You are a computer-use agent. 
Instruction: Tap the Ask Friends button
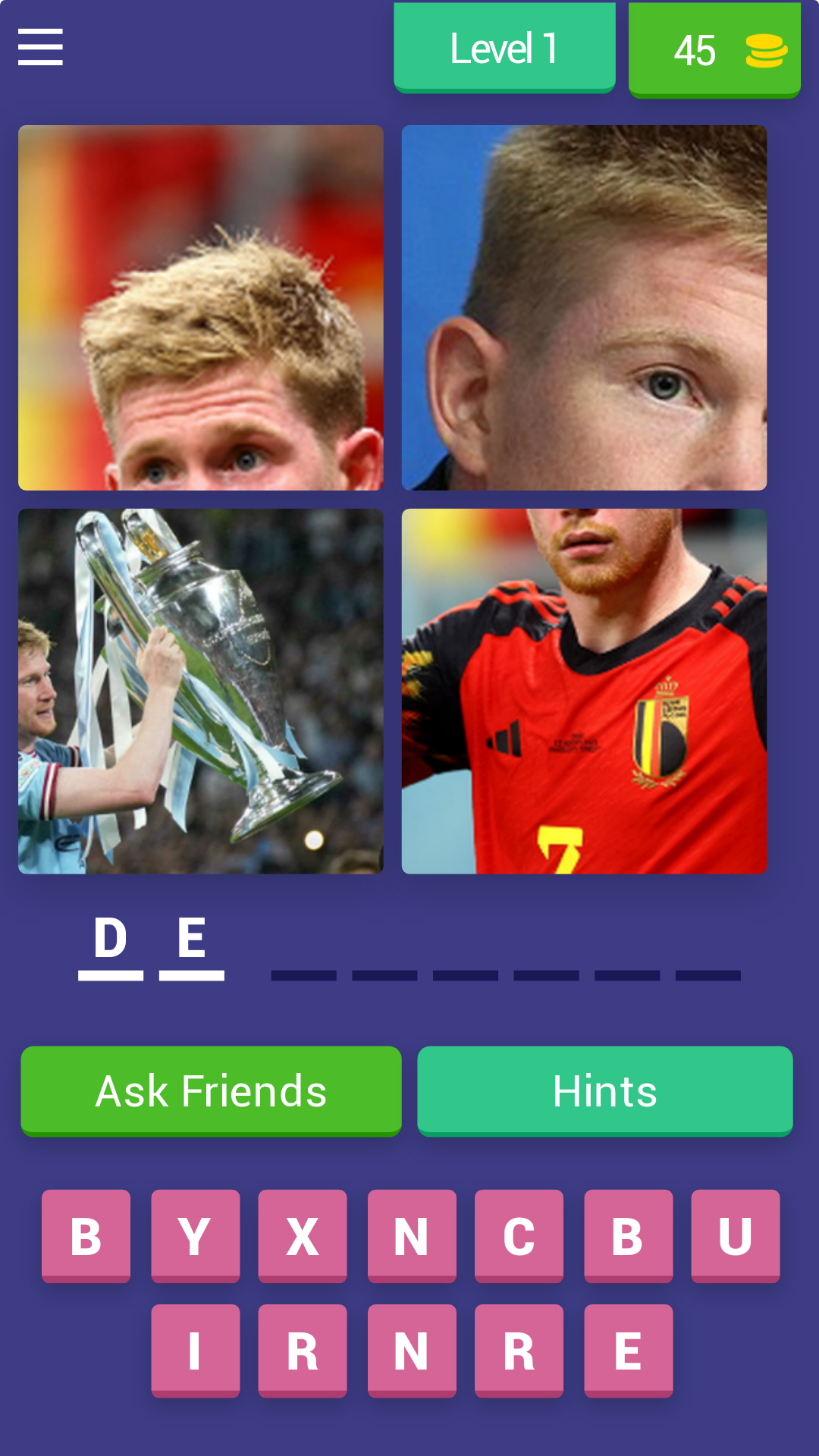211,1090
